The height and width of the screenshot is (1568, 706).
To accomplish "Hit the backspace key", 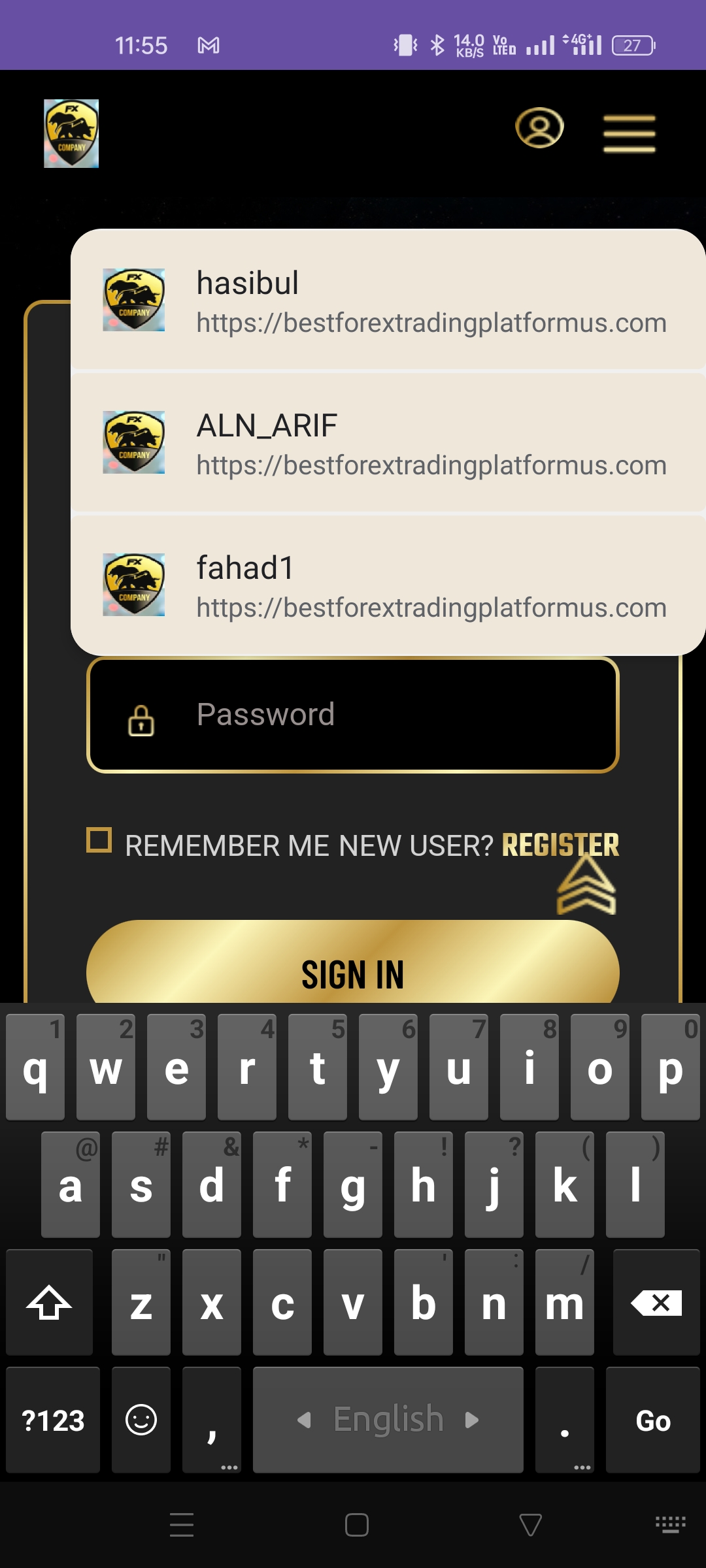I will pyautogui.click(x=656, y=1303).
